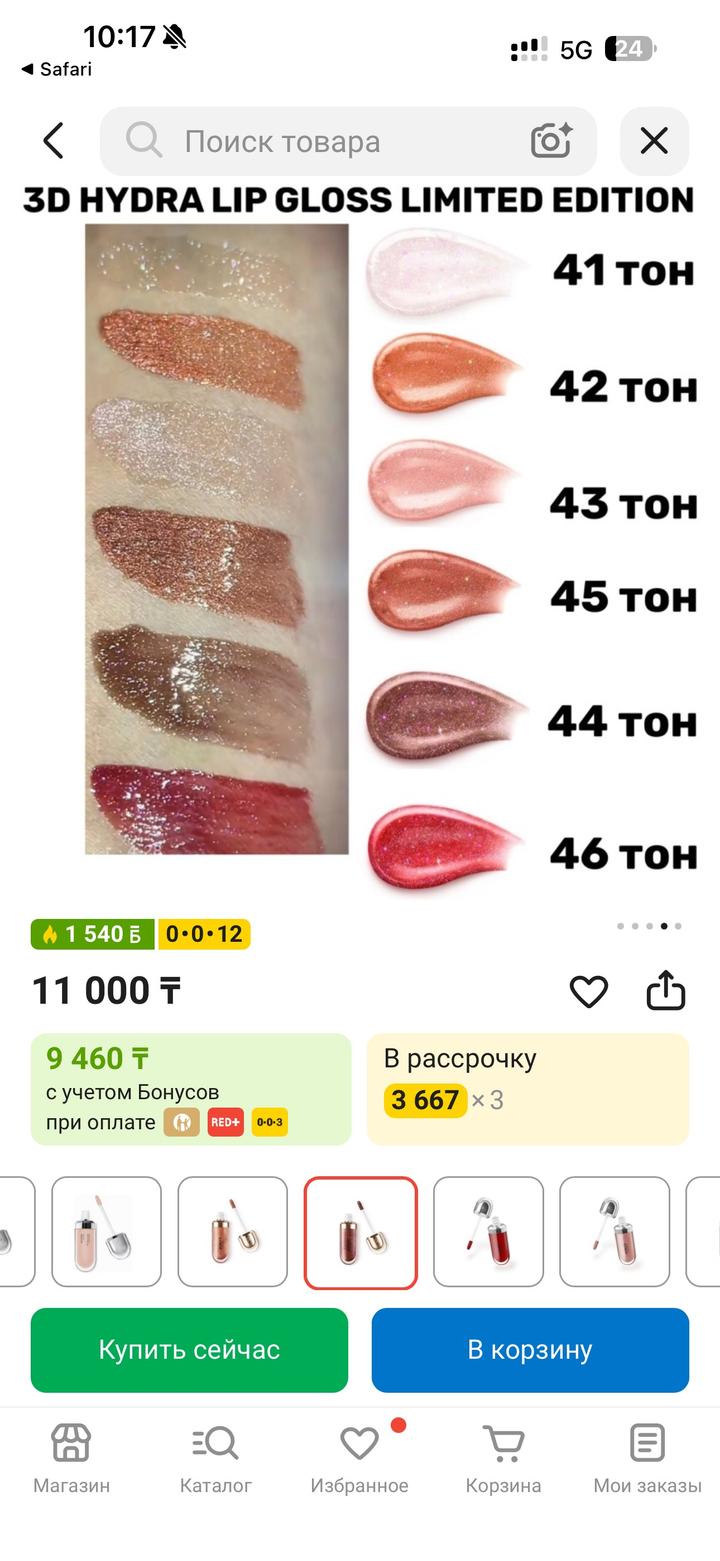Share this product

[x=666, y=991]
